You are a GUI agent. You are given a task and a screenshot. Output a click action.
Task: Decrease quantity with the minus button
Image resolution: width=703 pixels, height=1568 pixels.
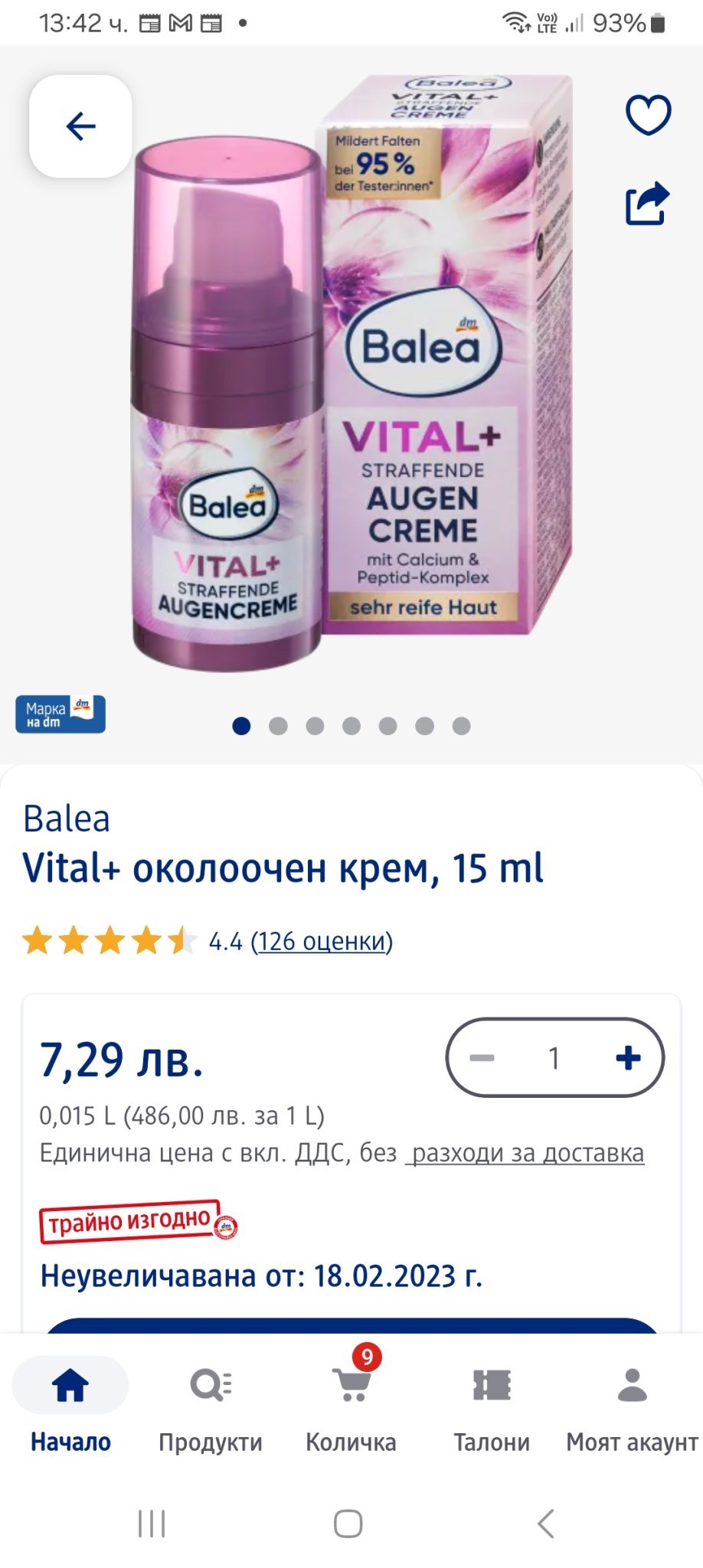[482, 1058]
